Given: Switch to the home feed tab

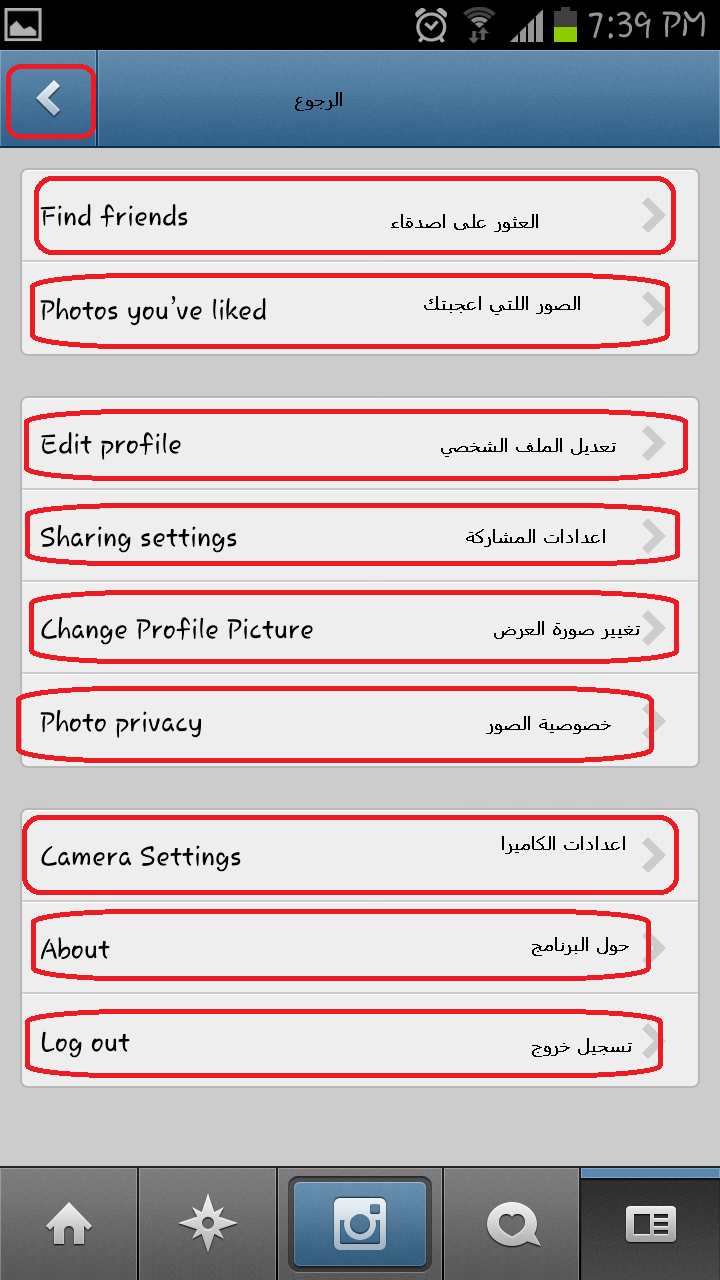Looking at the screenshot, I should pos(69,1224).
